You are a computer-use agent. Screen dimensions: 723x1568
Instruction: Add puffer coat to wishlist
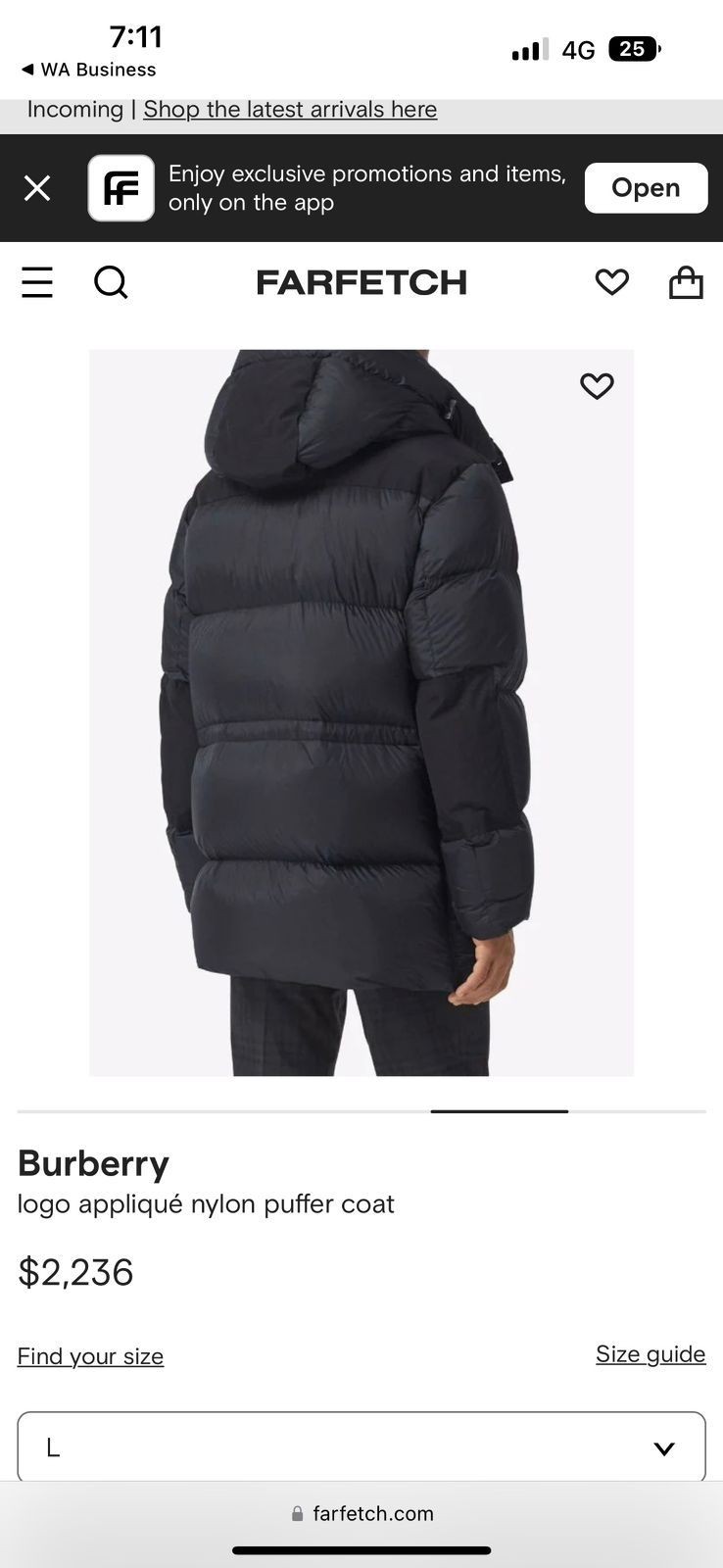[597, 386]
